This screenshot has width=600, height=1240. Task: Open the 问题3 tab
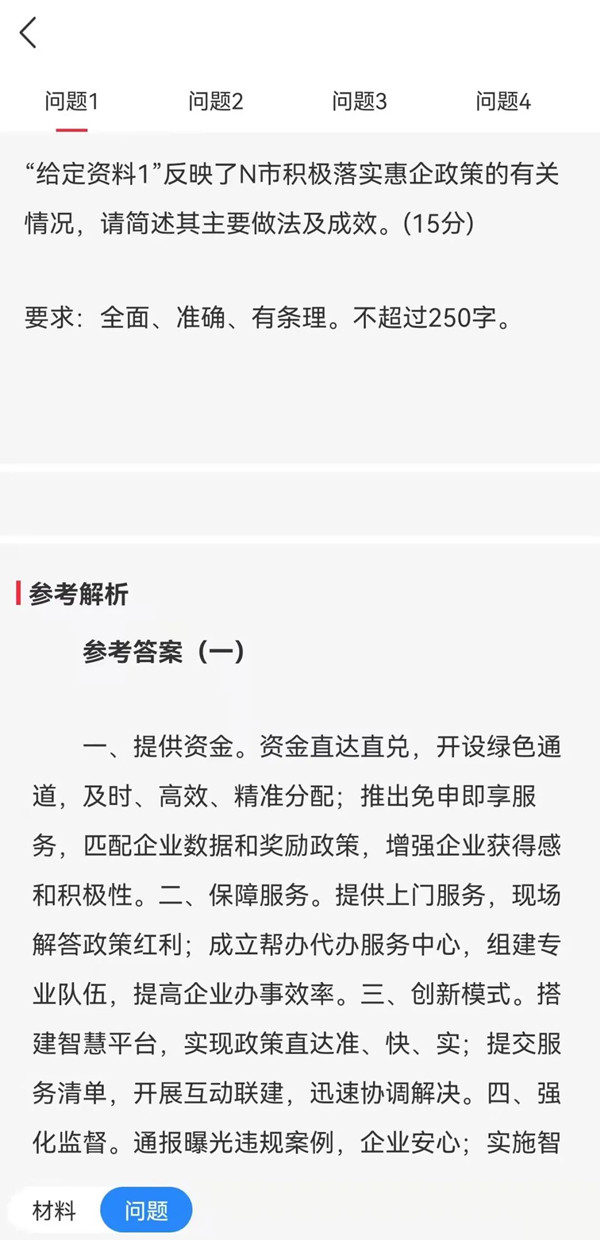[360, 101]
